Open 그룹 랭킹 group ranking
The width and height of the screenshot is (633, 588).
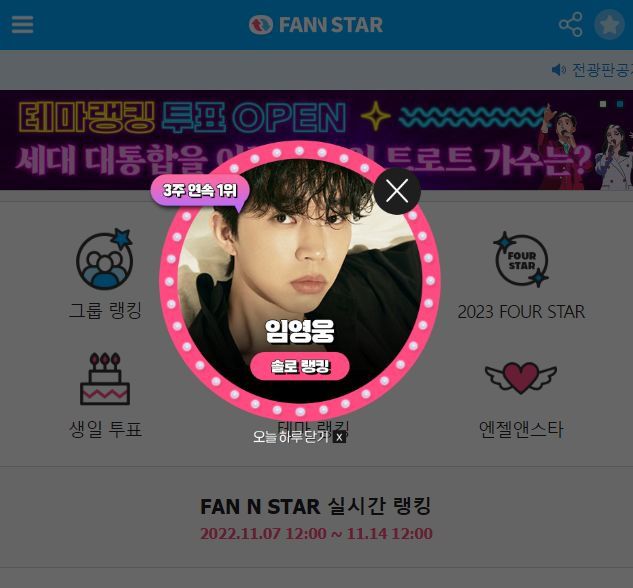point(105,275)
